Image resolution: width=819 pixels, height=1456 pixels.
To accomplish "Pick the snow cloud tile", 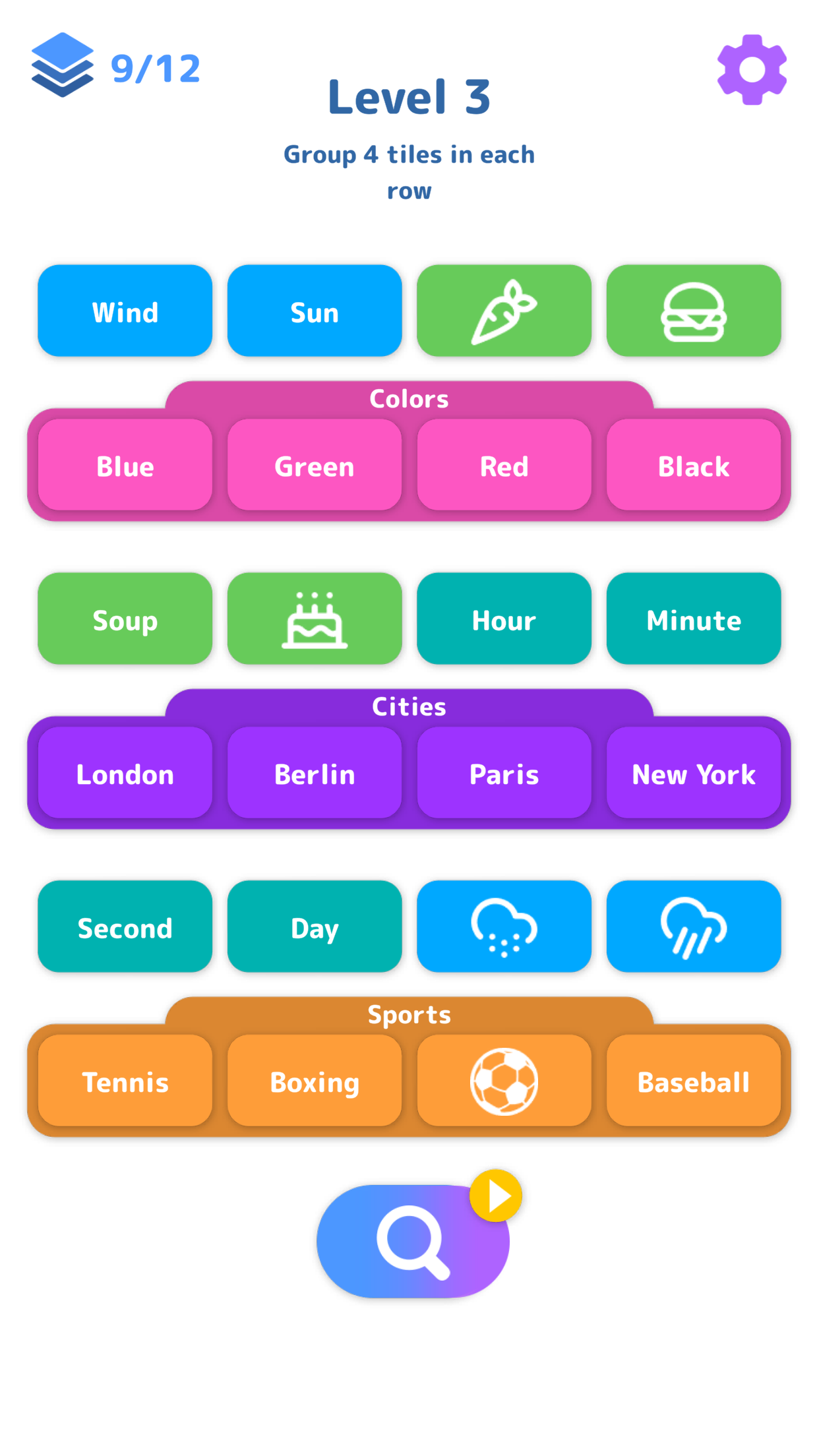I will coord(504,927).
